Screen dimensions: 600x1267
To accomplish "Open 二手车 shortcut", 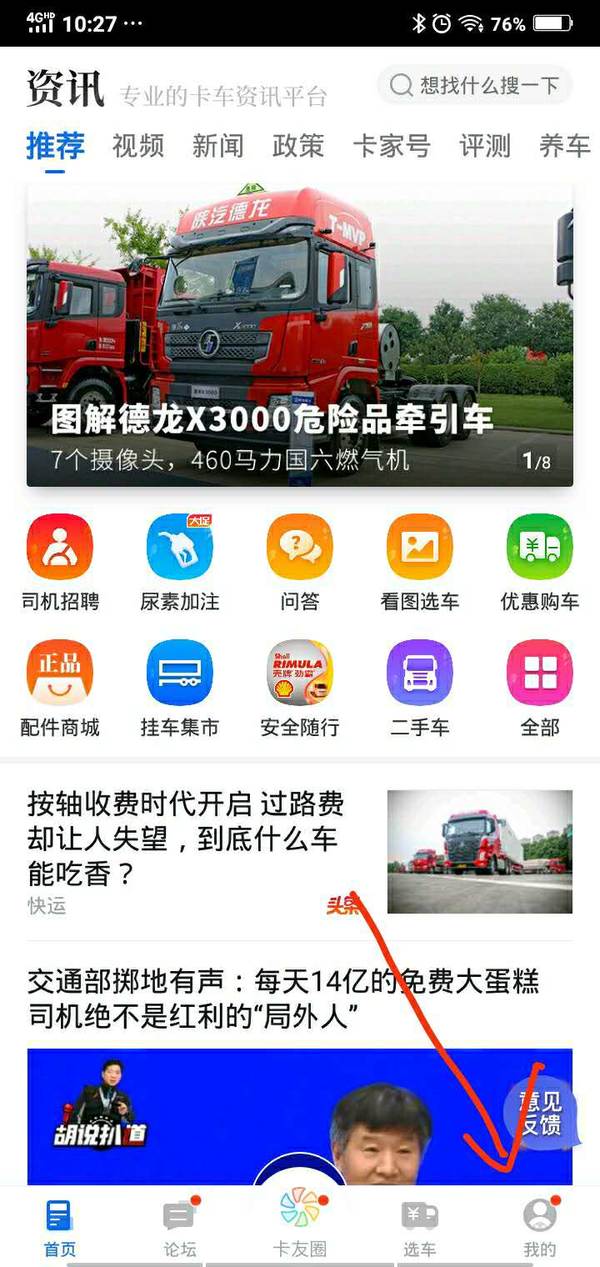I will [x=420, y=688].
